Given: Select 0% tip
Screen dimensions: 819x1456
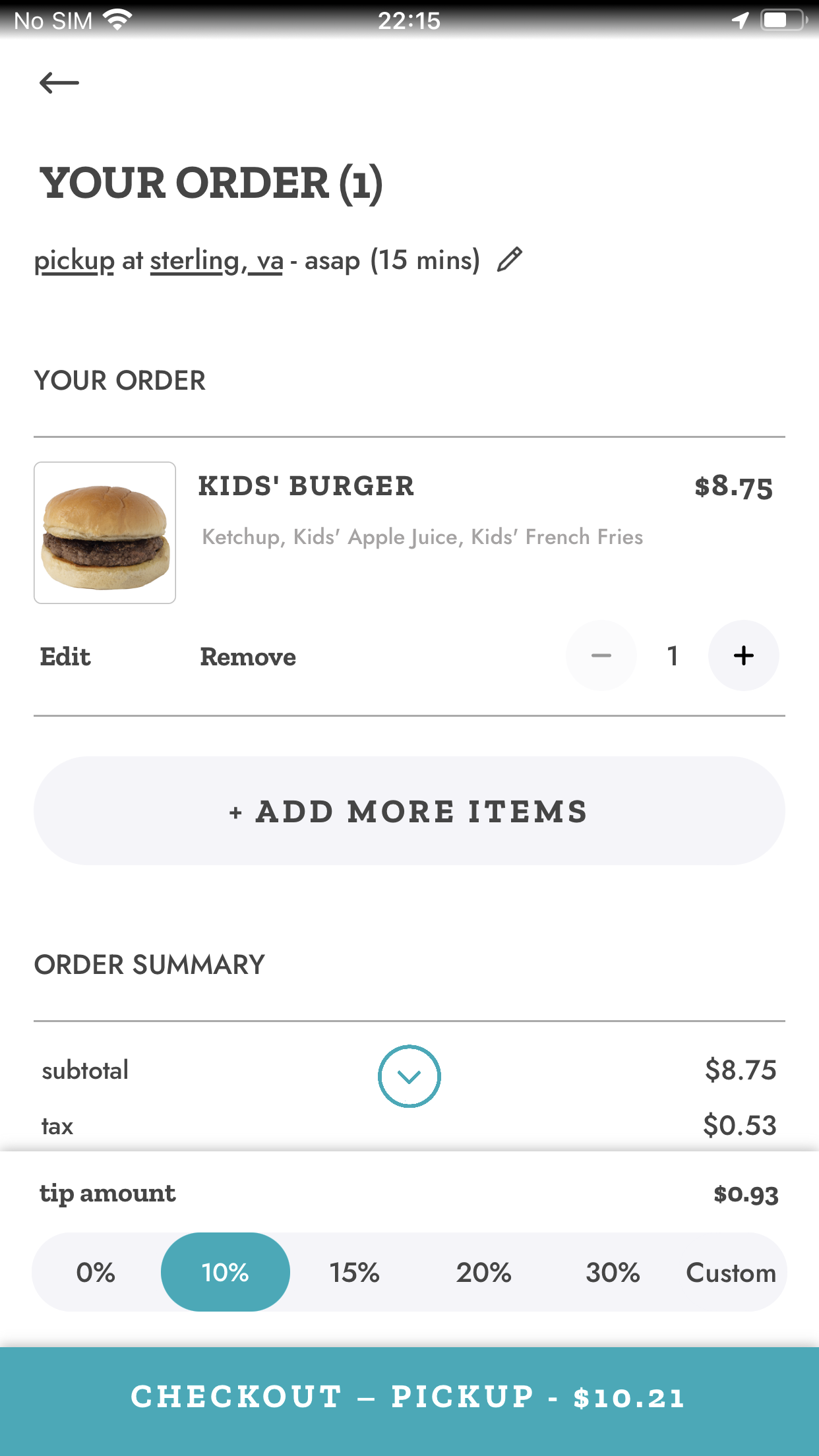Looking at the screenshot, I should pos(96,1272).
